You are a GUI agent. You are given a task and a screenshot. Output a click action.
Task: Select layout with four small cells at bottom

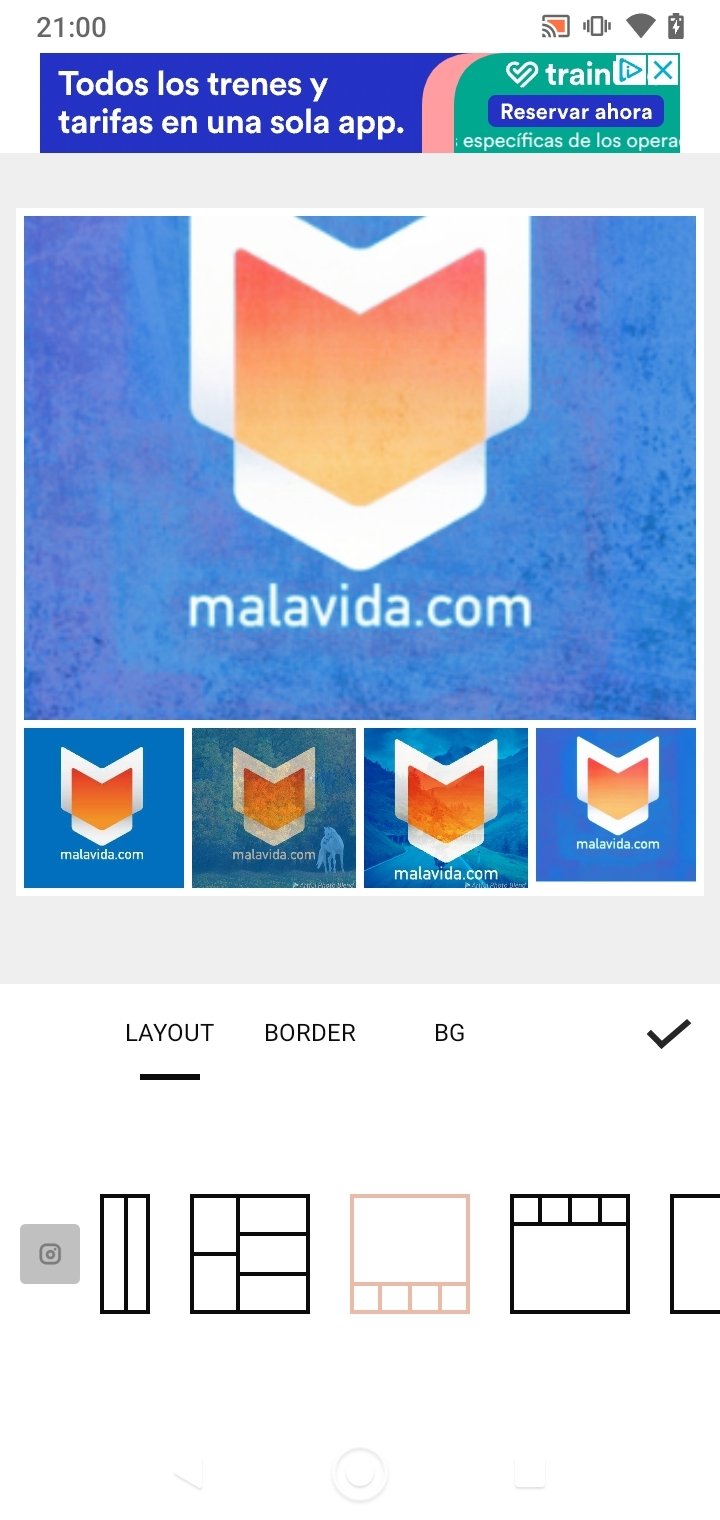[x=409, y=1253]
